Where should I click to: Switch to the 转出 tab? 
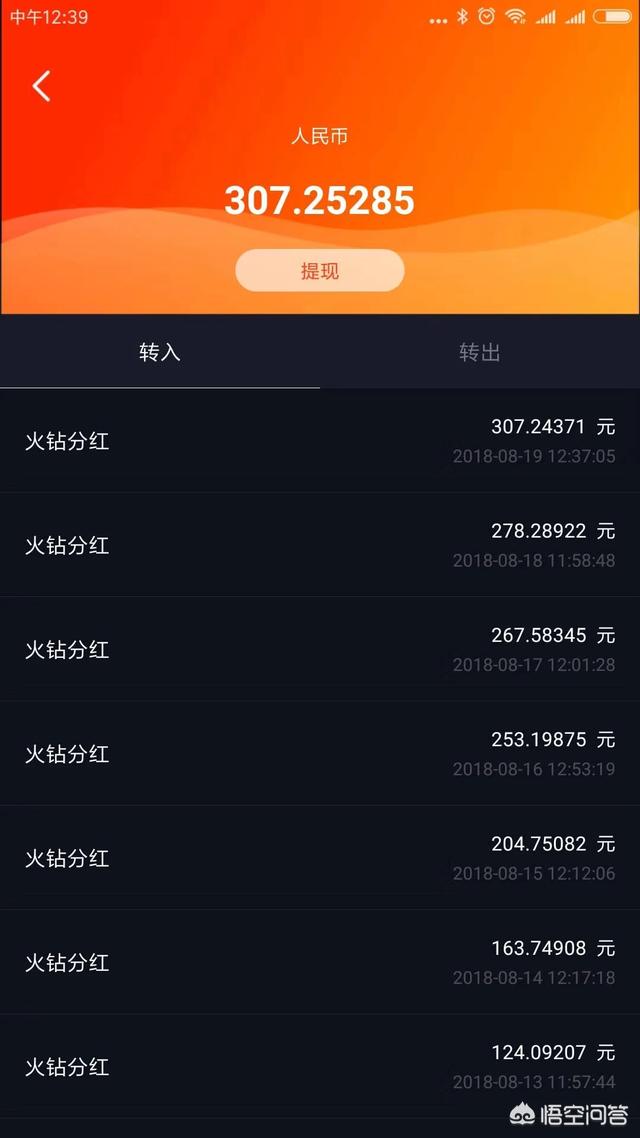[x=480, y=352]
